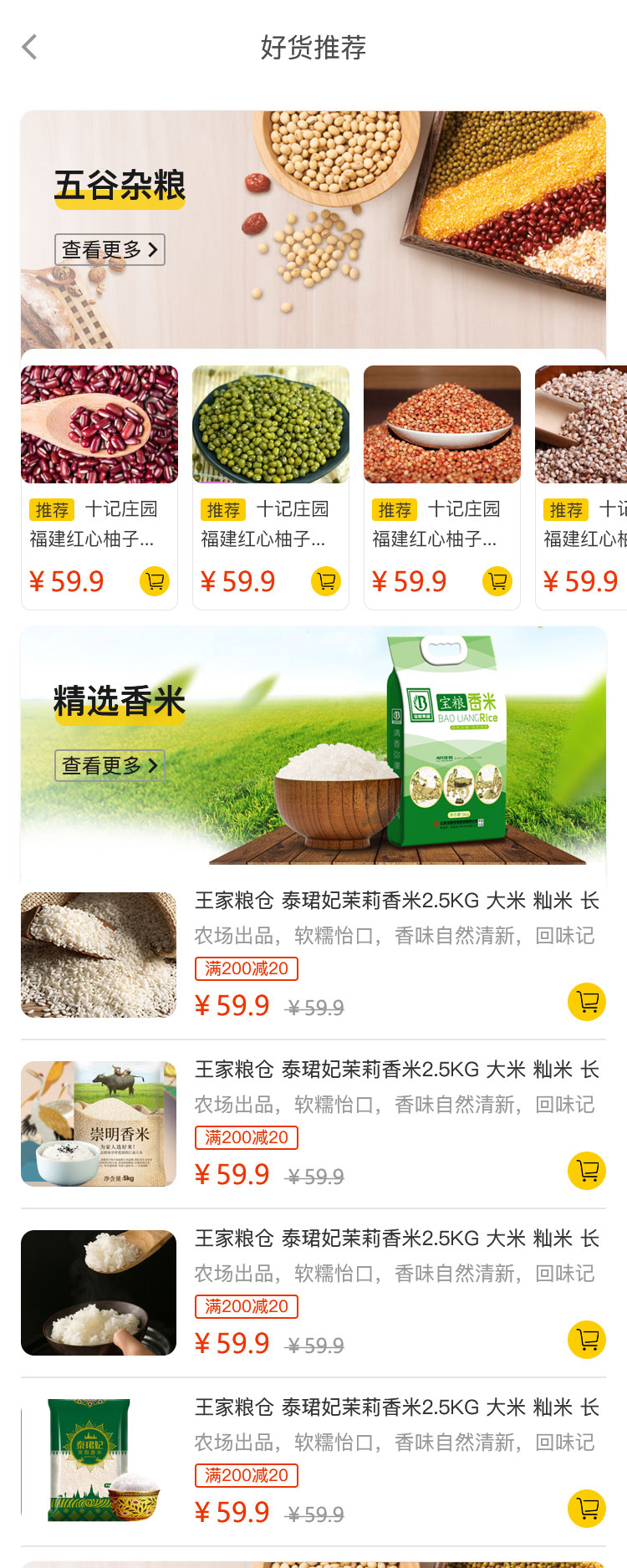Go back from the 好货推荐 page
Image resolution: width=627 pixels, height=1568 pixels.
point(30,48)
